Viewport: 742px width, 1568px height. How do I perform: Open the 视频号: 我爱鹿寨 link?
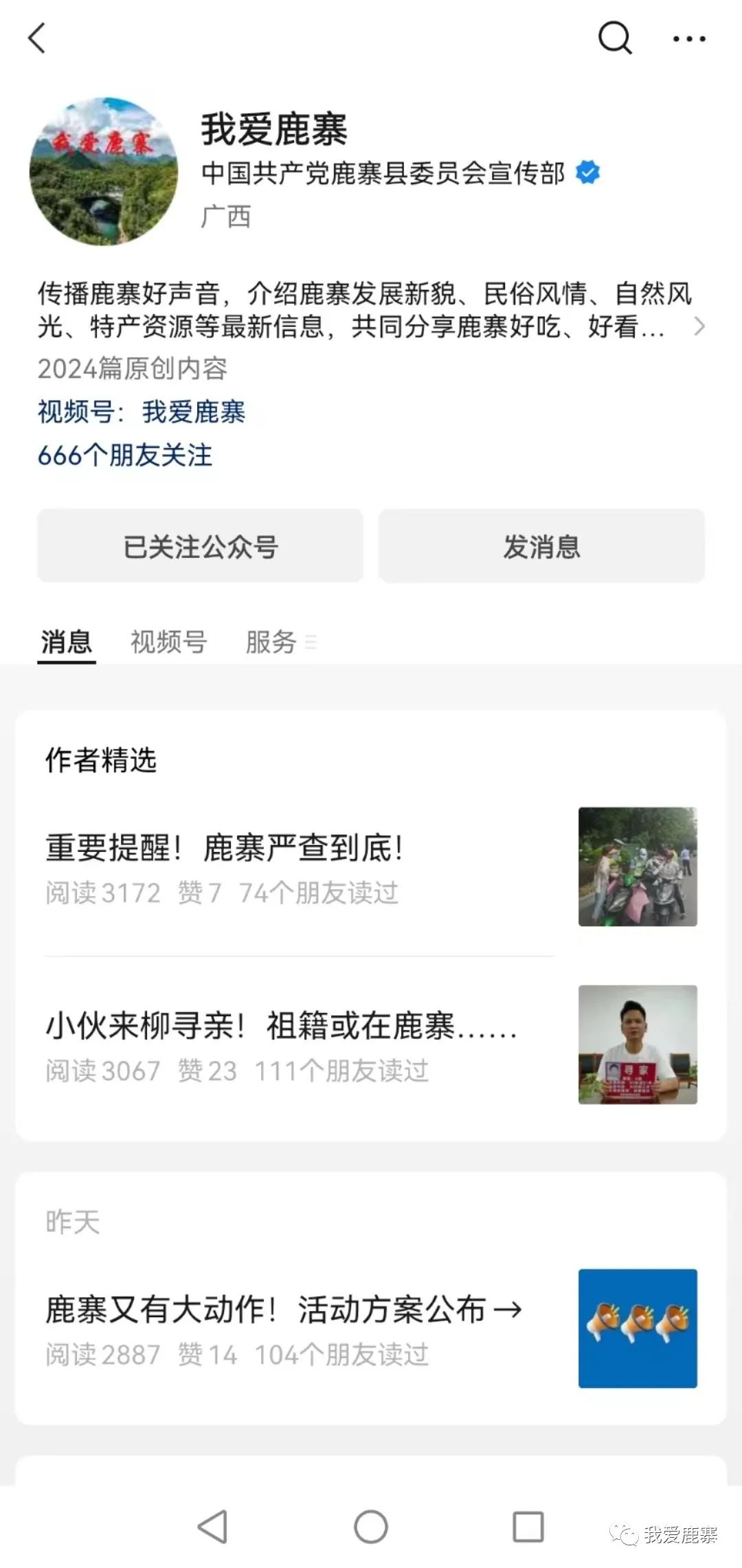tap(142, 412)
